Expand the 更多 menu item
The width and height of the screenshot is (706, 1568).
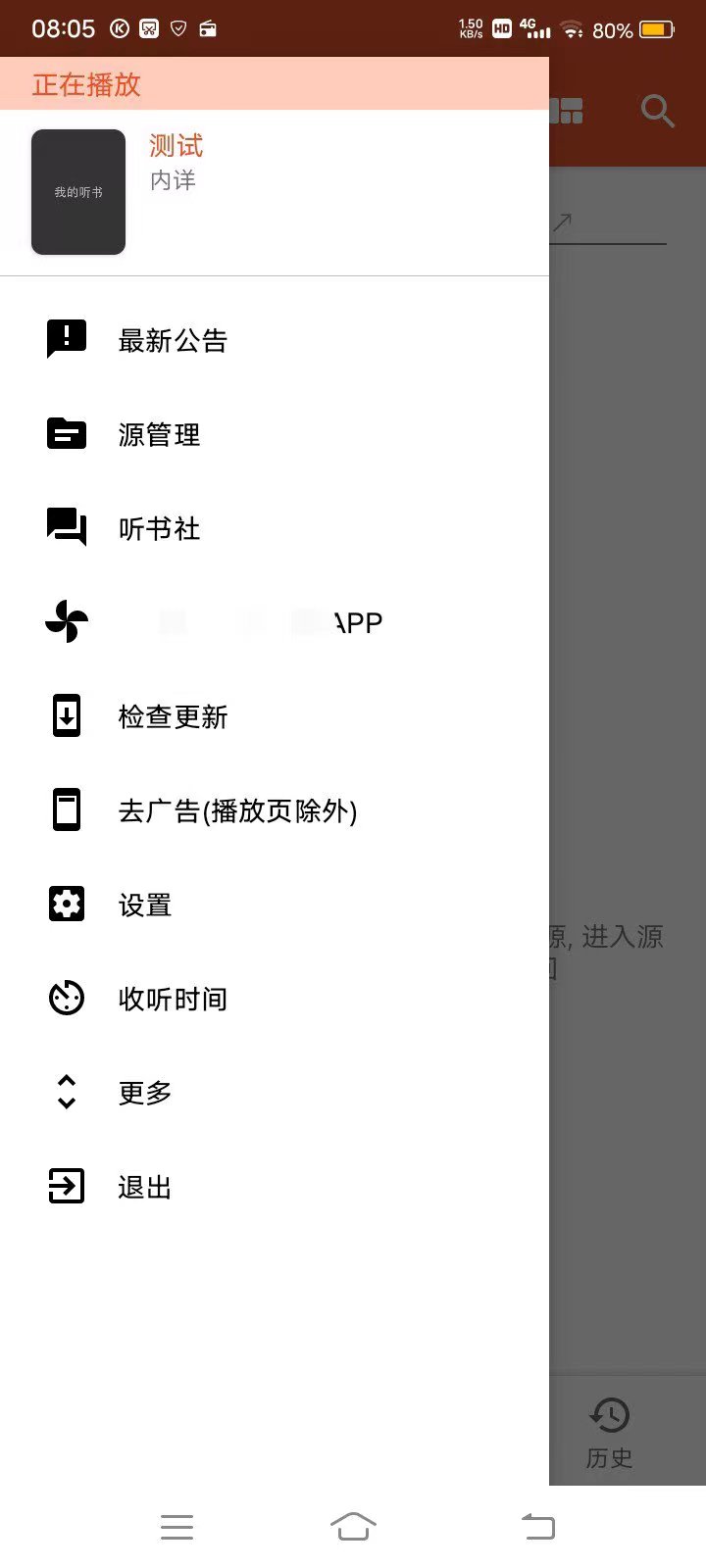tap(144, 1092)
